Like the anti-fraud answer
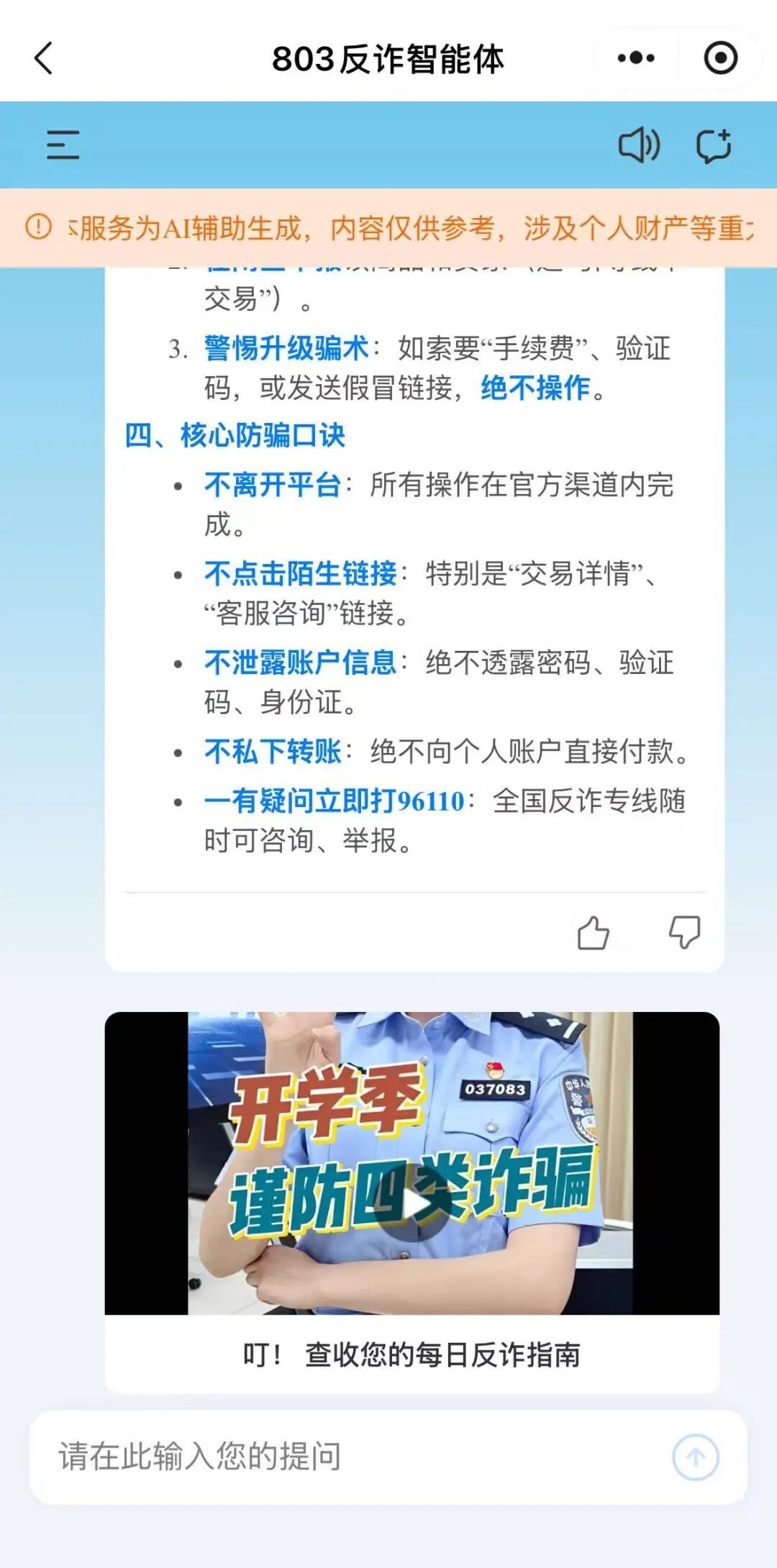This screenshot has height=1568, width=777. coord(593,933)
